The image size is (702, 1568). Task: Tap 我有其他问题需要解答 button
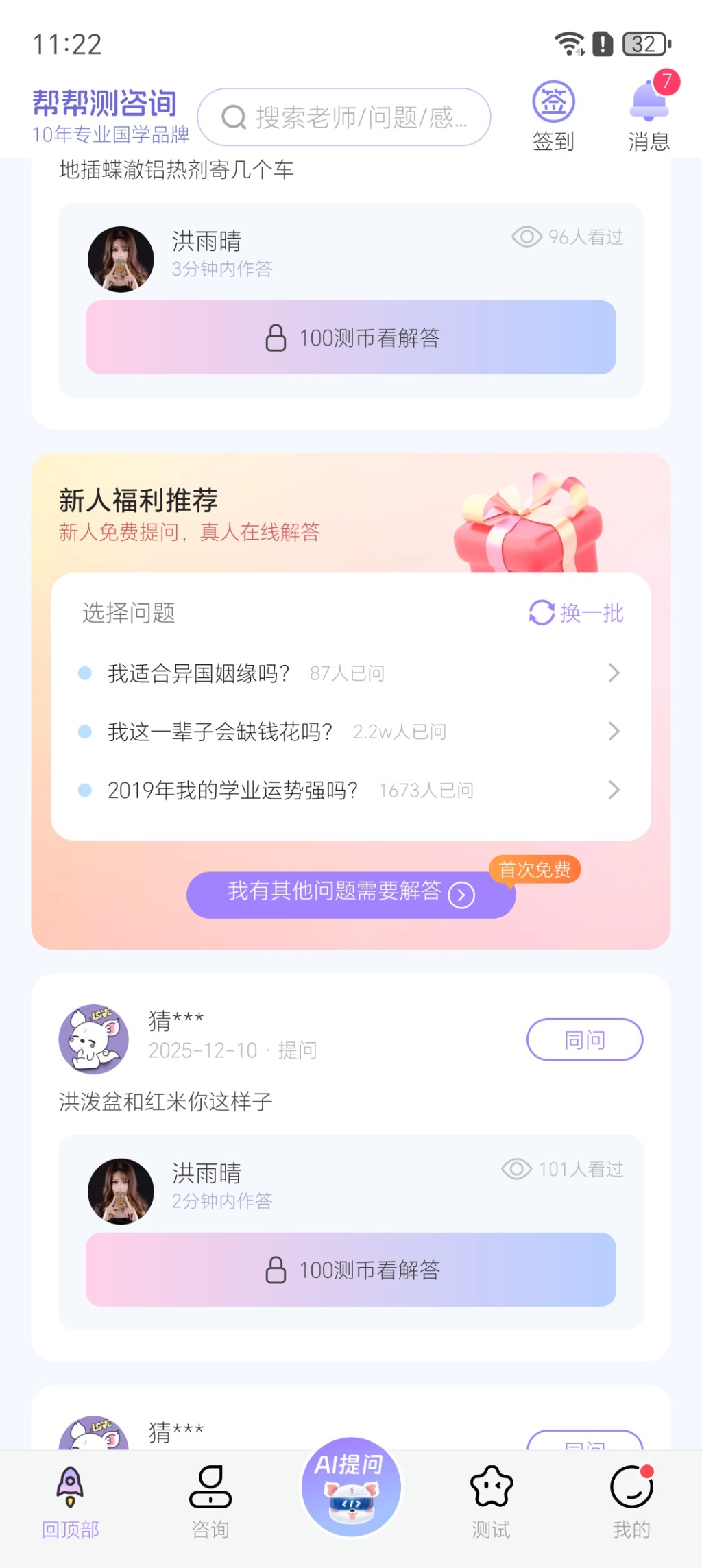pos(350,894)
